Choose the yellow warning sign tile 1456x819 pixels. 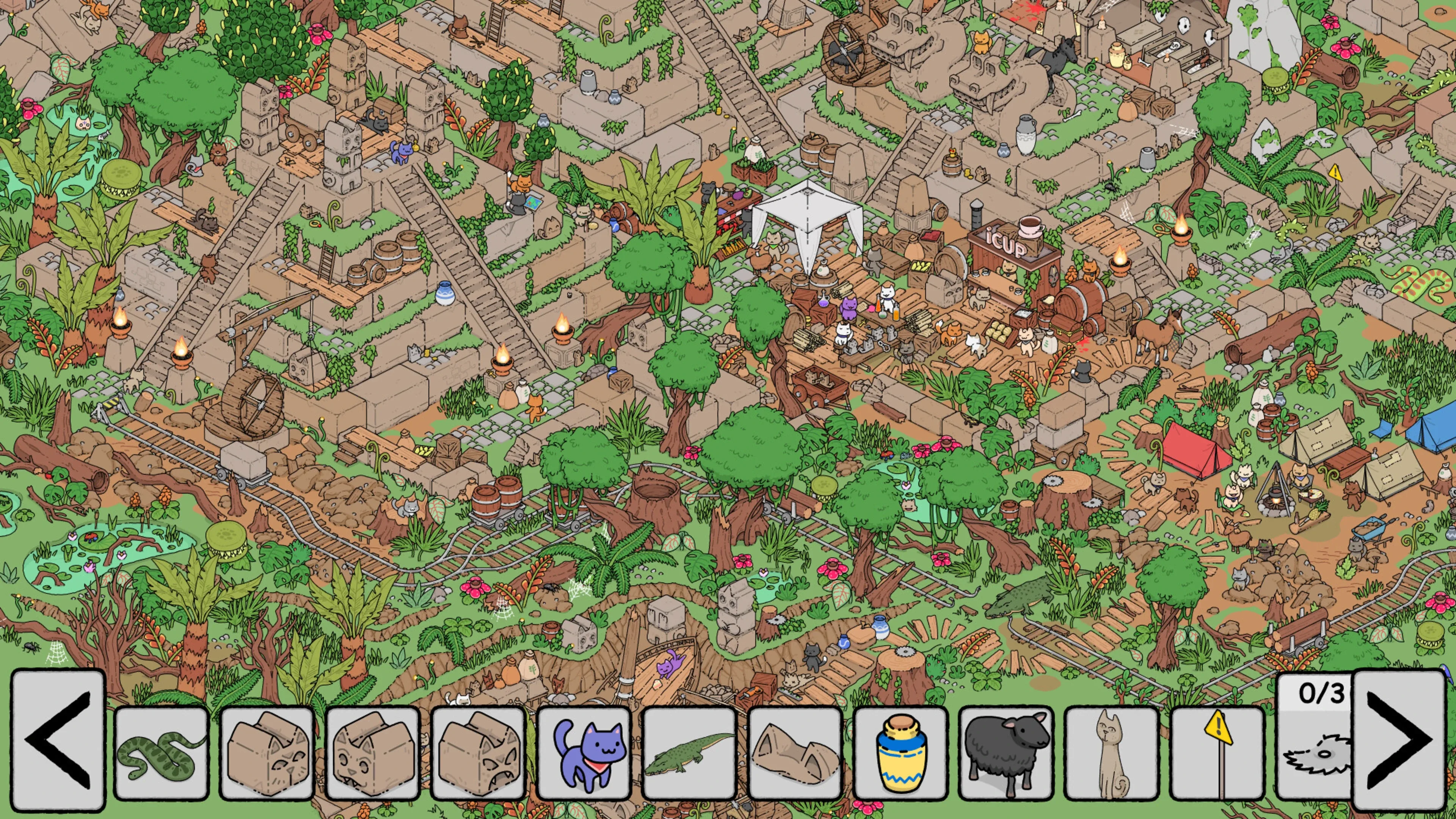point(1218,753)
